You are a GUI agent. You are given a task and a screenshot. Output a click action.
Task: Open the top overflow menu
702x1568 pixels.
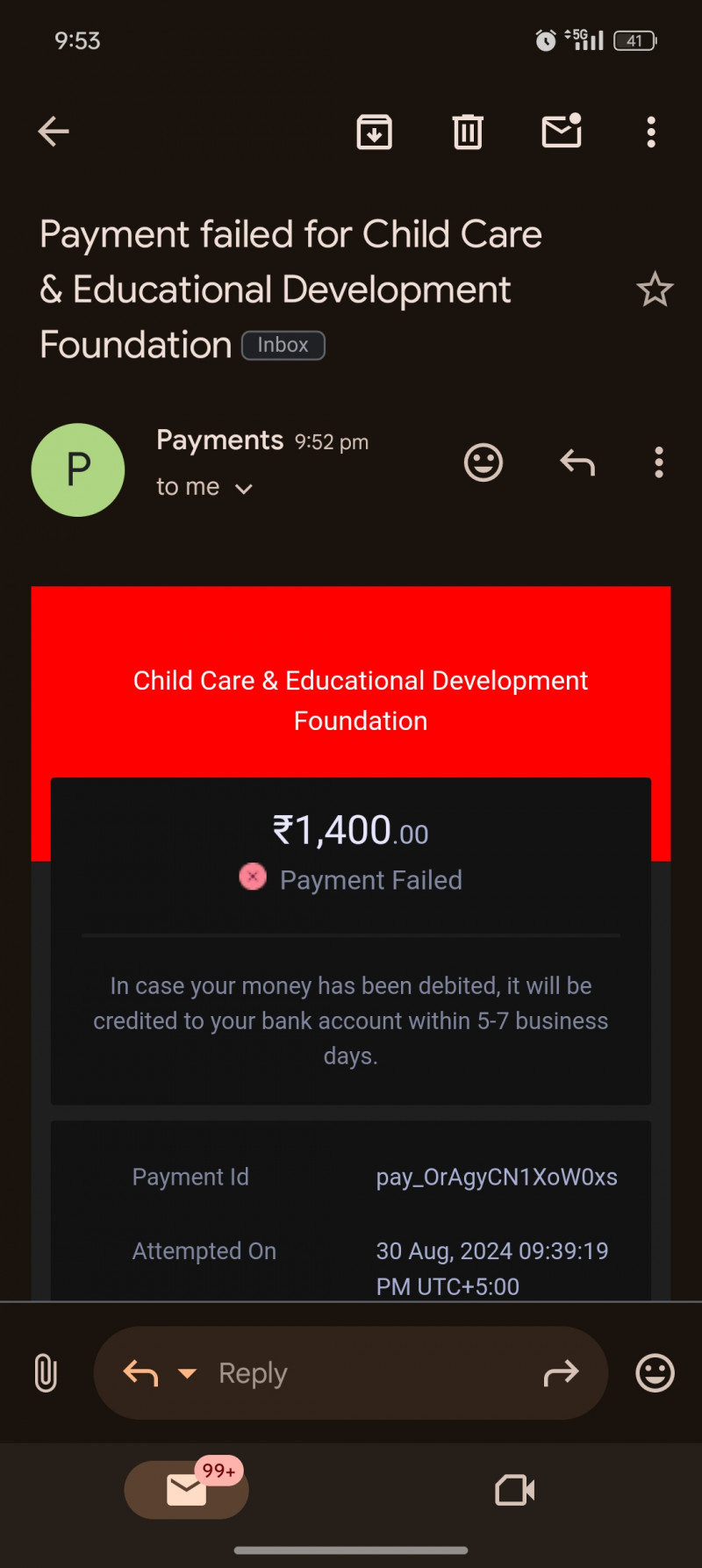click(x=650, y=132)
